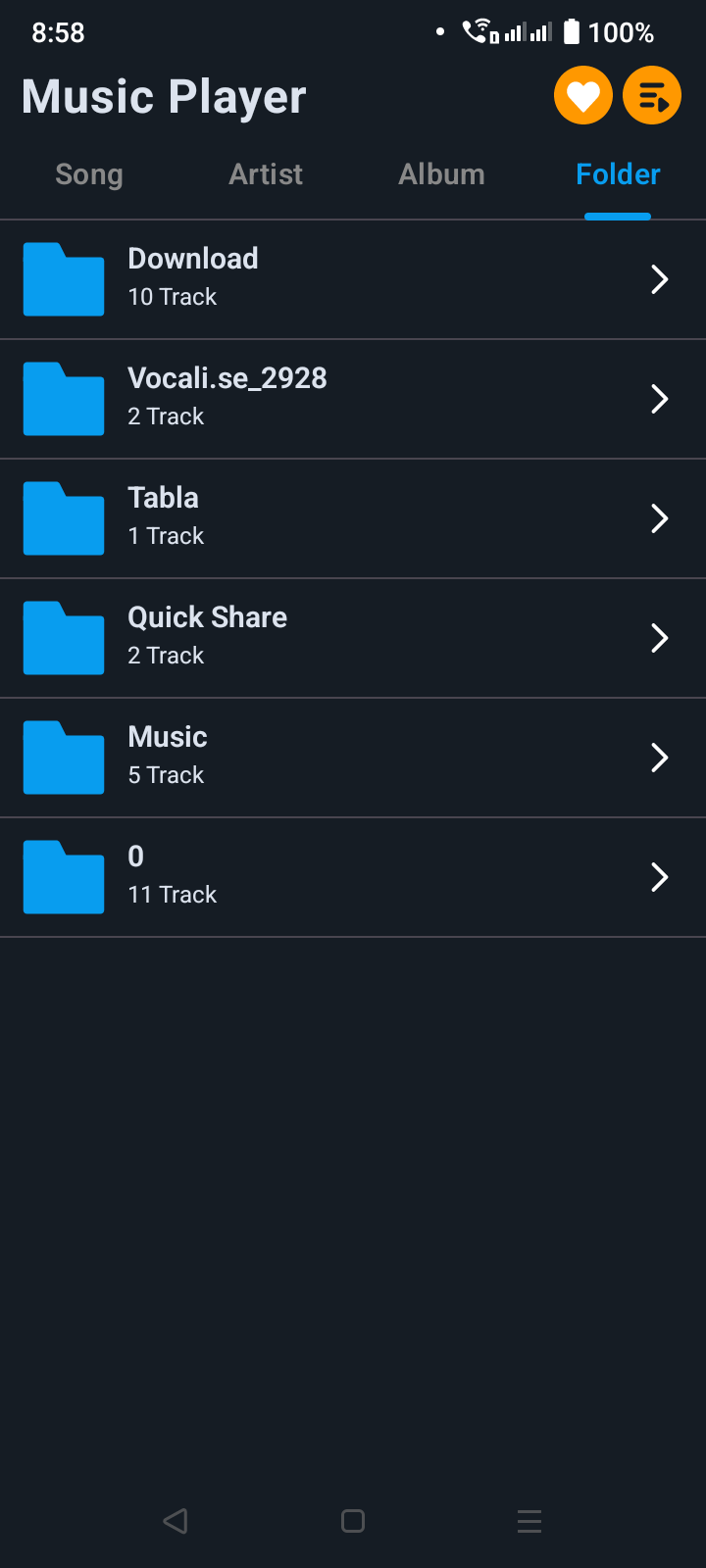Go back using system navigation
The image size is (706, 1568).
point(176,1521)
